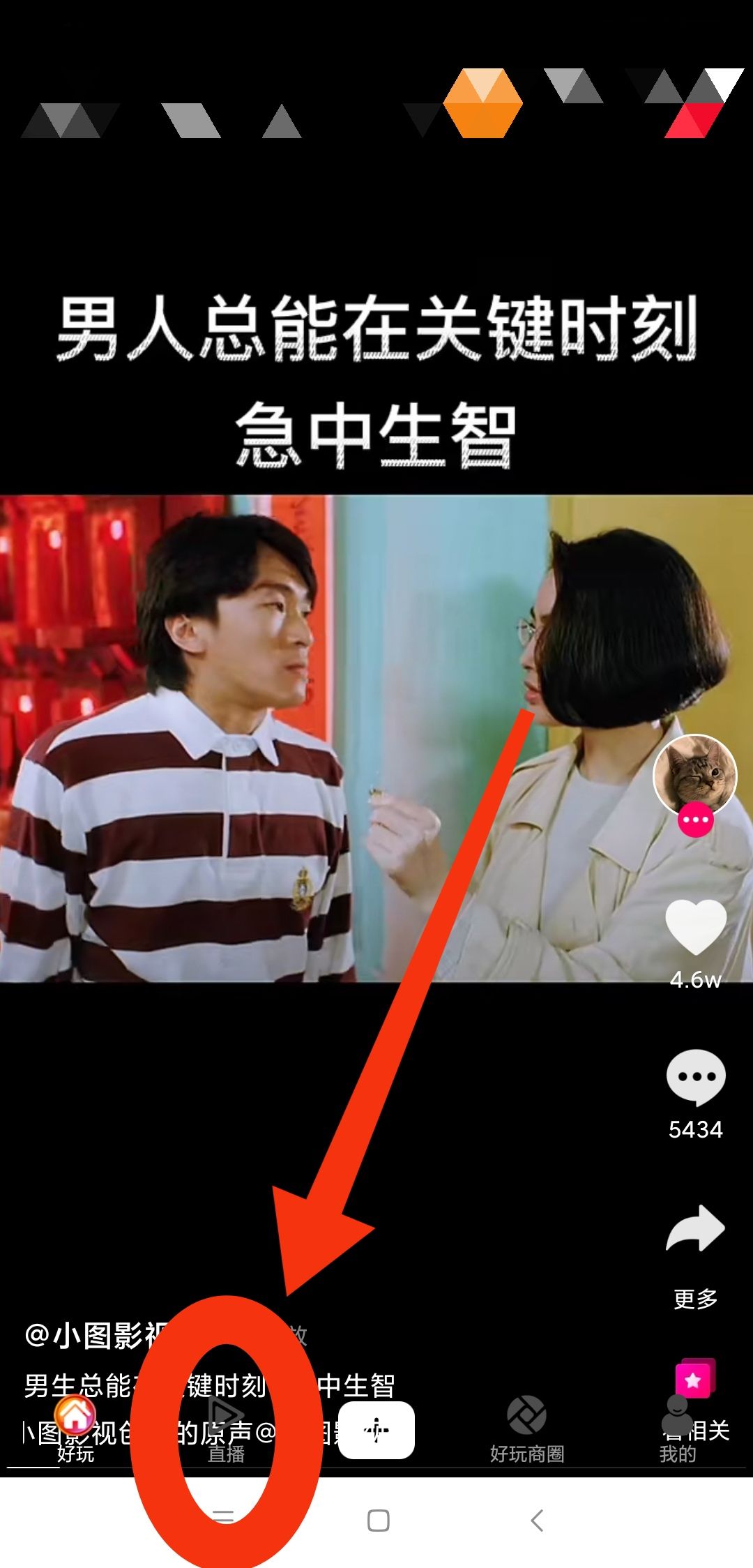753x1568 pixels.
Task: Share the video via the 更多 arrow
Action: tap(696, 1230)
